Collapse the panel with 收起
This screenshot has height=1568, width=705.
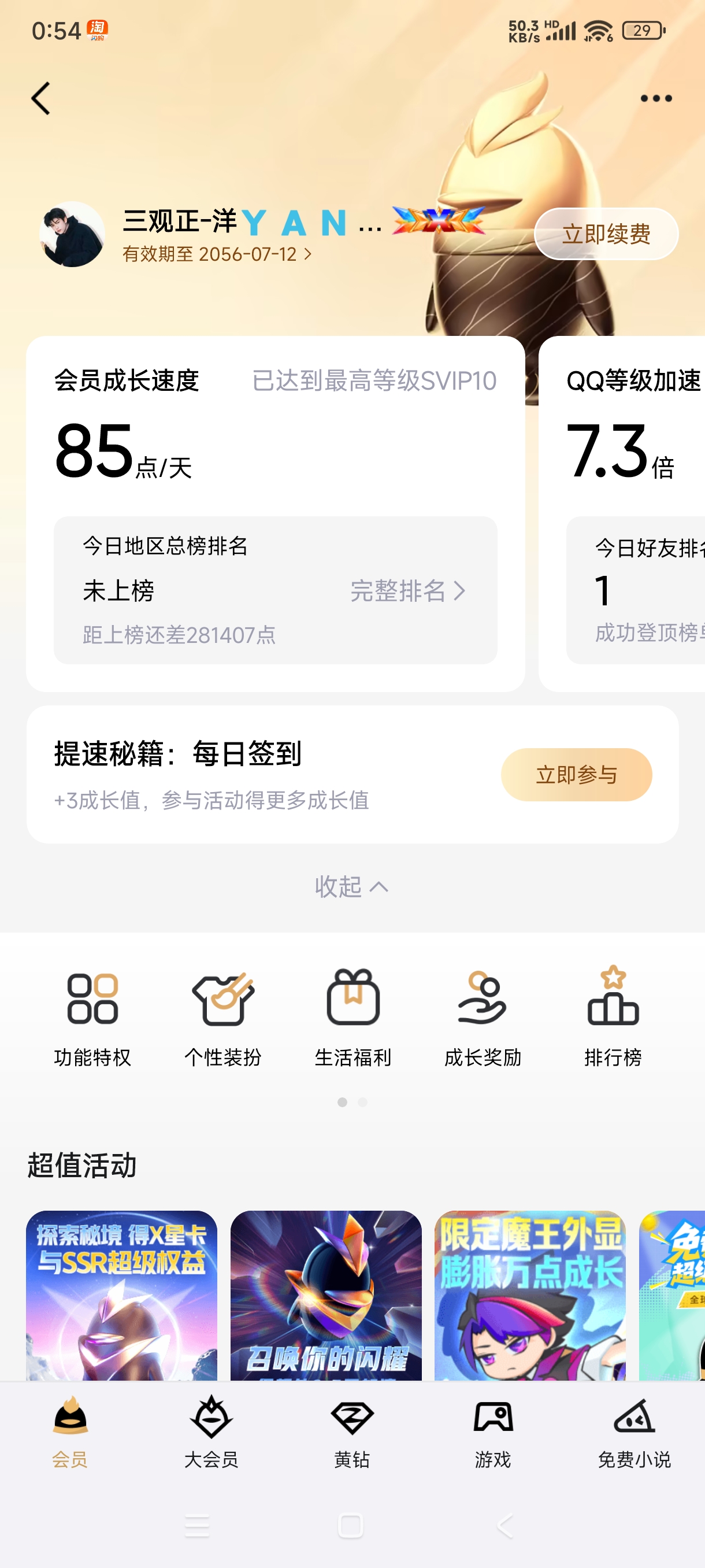point(351,886)
